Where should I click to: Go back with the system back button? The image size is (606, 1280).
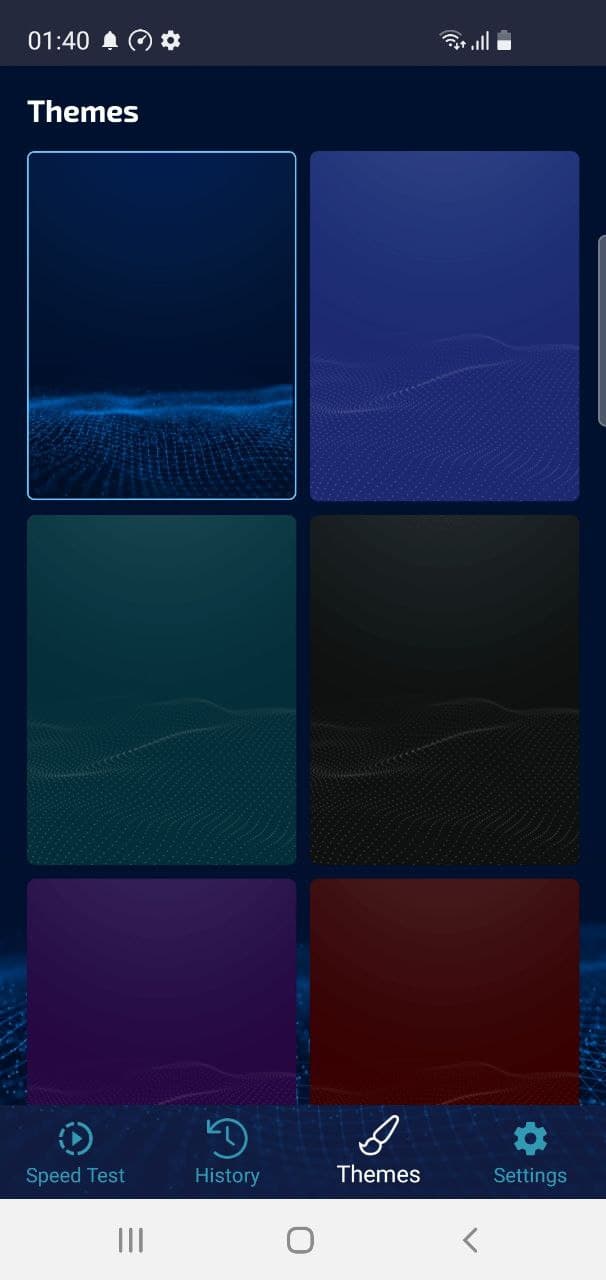[470, 1240]
